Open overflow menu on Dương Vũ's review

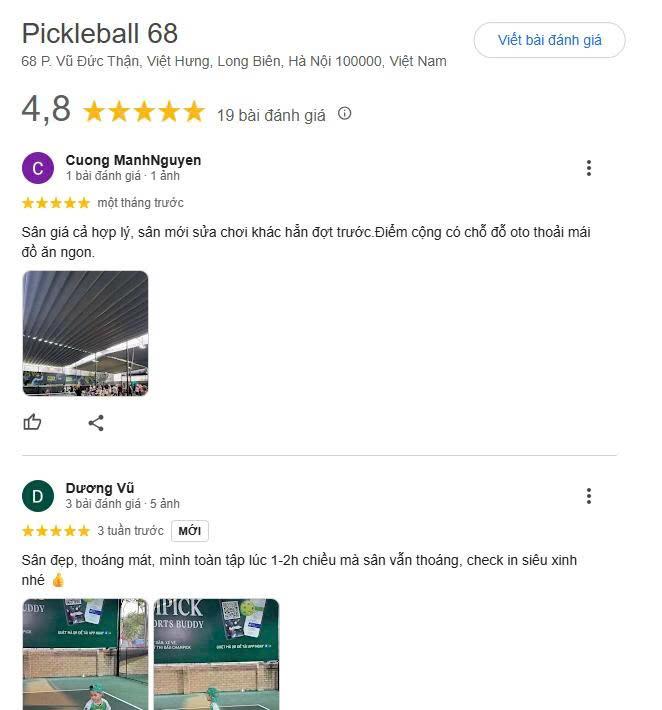click(x=589, y=496)
